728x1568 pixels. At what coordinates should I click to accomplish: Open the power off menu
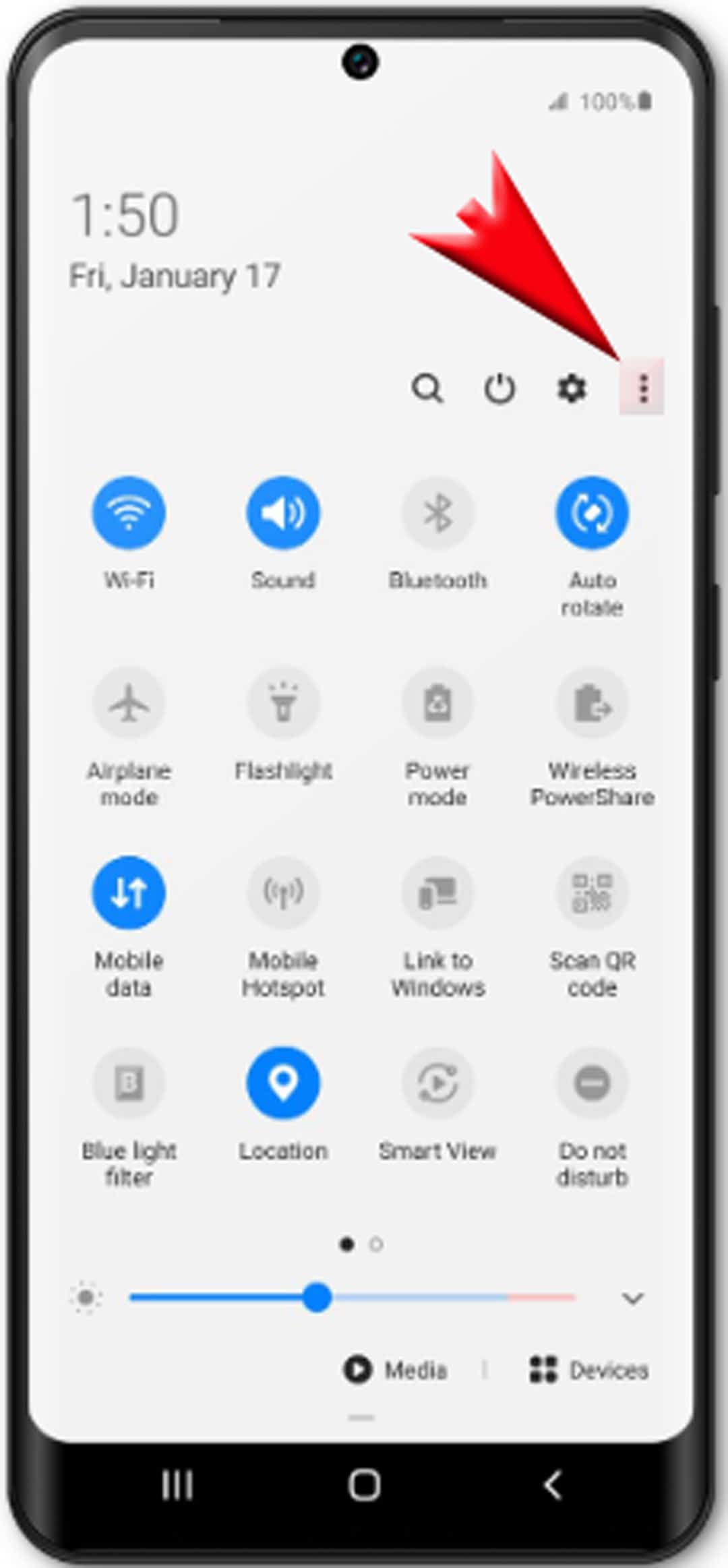[x=499, y=389]
